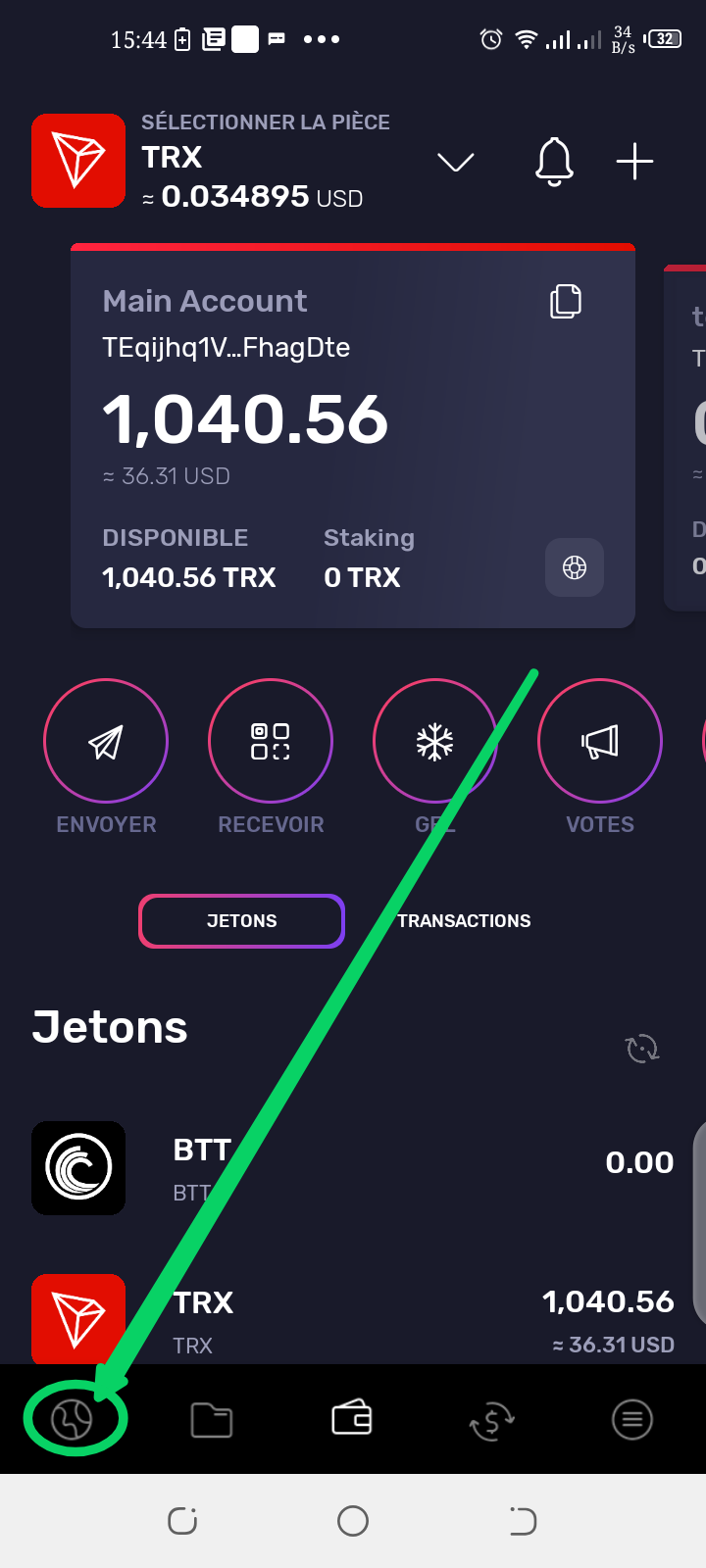Image resolution: width=706 pixels, height=1568 pixels.
Task: Open the swap exchange tab in bottom bar
Action: click(x=492, y=1420)
